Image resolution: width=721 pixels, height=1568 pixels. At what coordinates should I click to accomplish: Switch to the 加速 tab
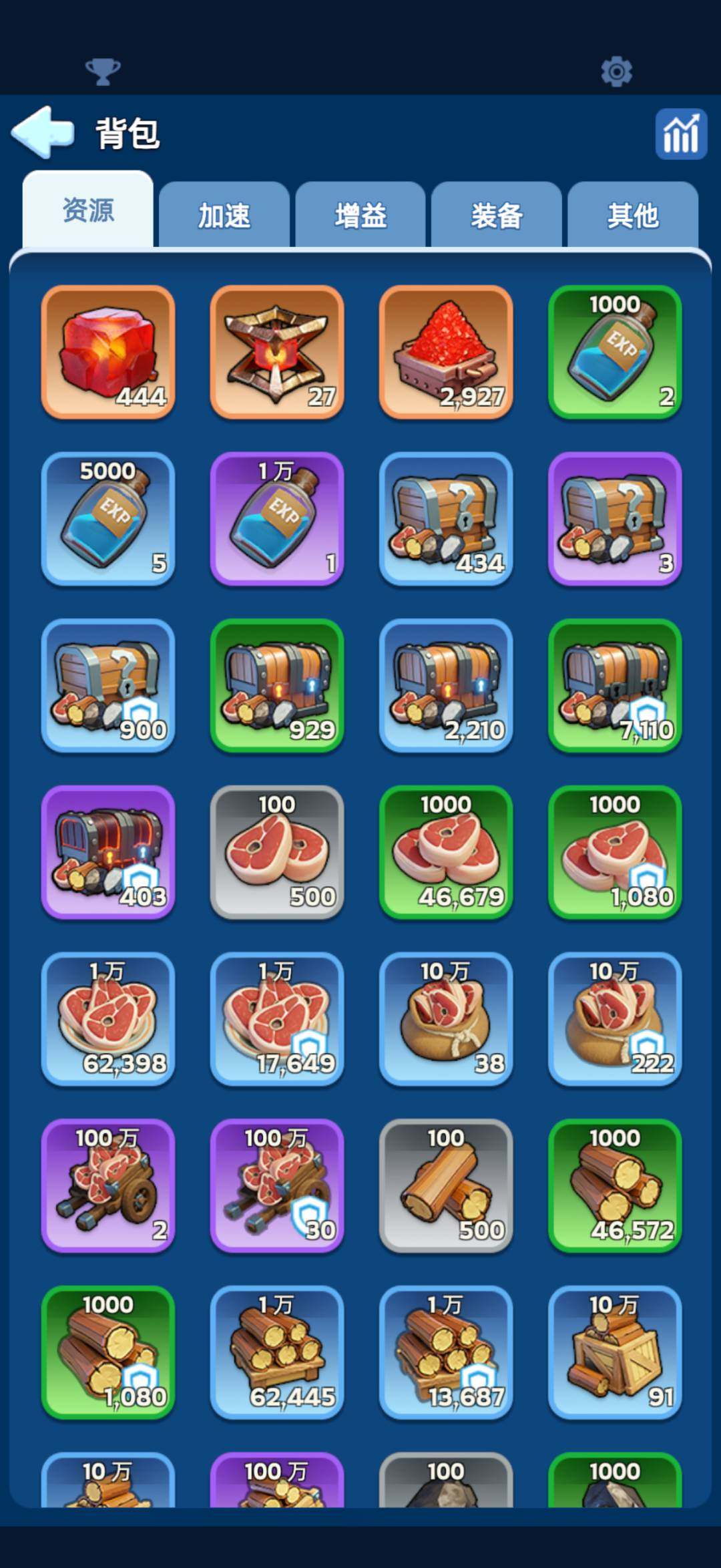tap(224, 216)
